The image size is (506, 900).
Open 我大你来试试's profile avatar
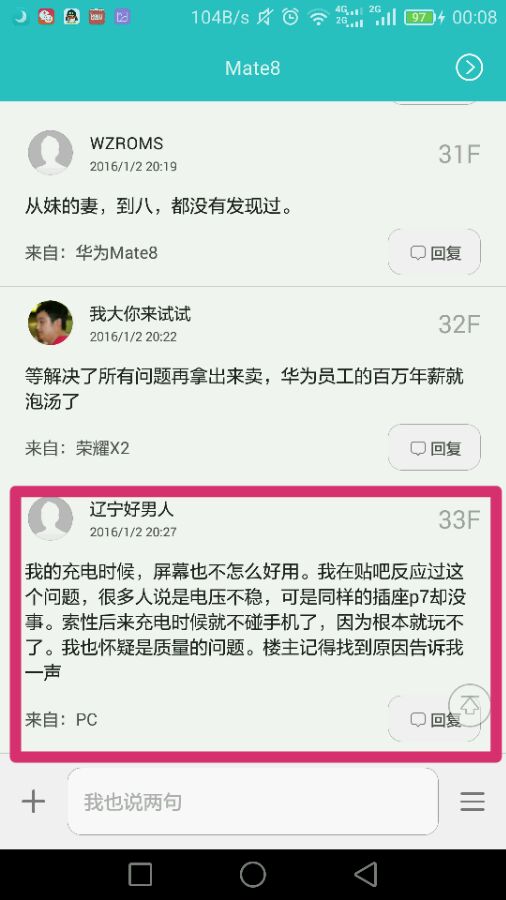pyautogui.click(x=50, y=323)
